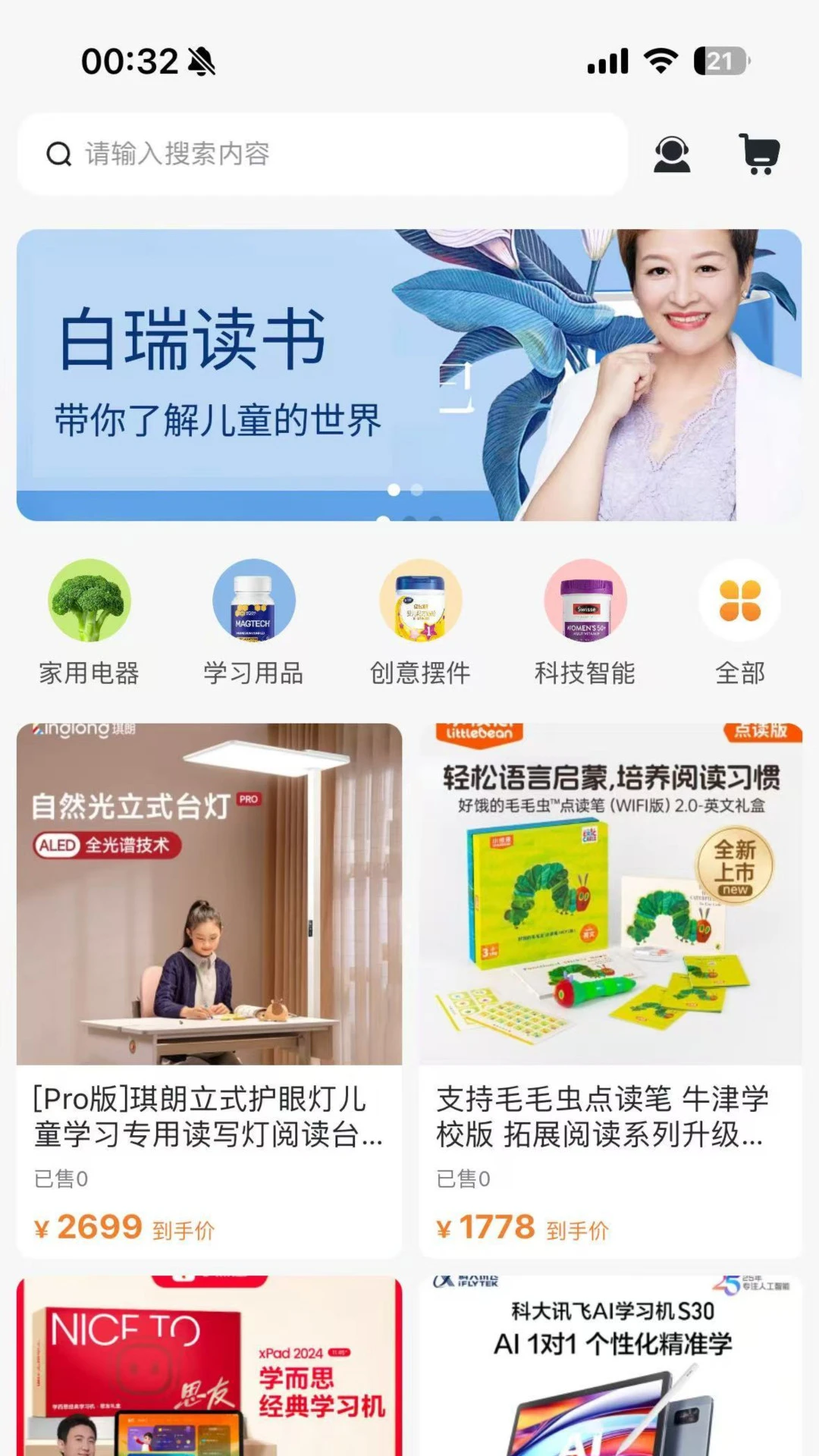The image size is (819, 1456).
Task: Open the 学而思经典学习机 product card
Action: coord(209,1366)
